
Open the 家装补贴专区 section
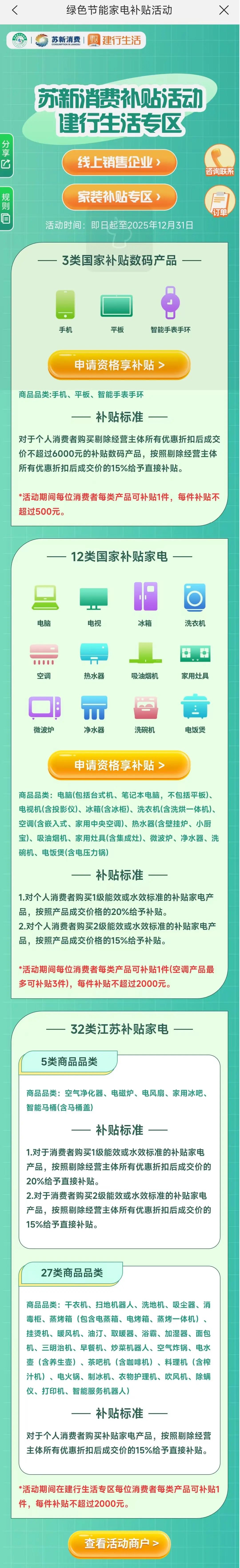point(119,197)
